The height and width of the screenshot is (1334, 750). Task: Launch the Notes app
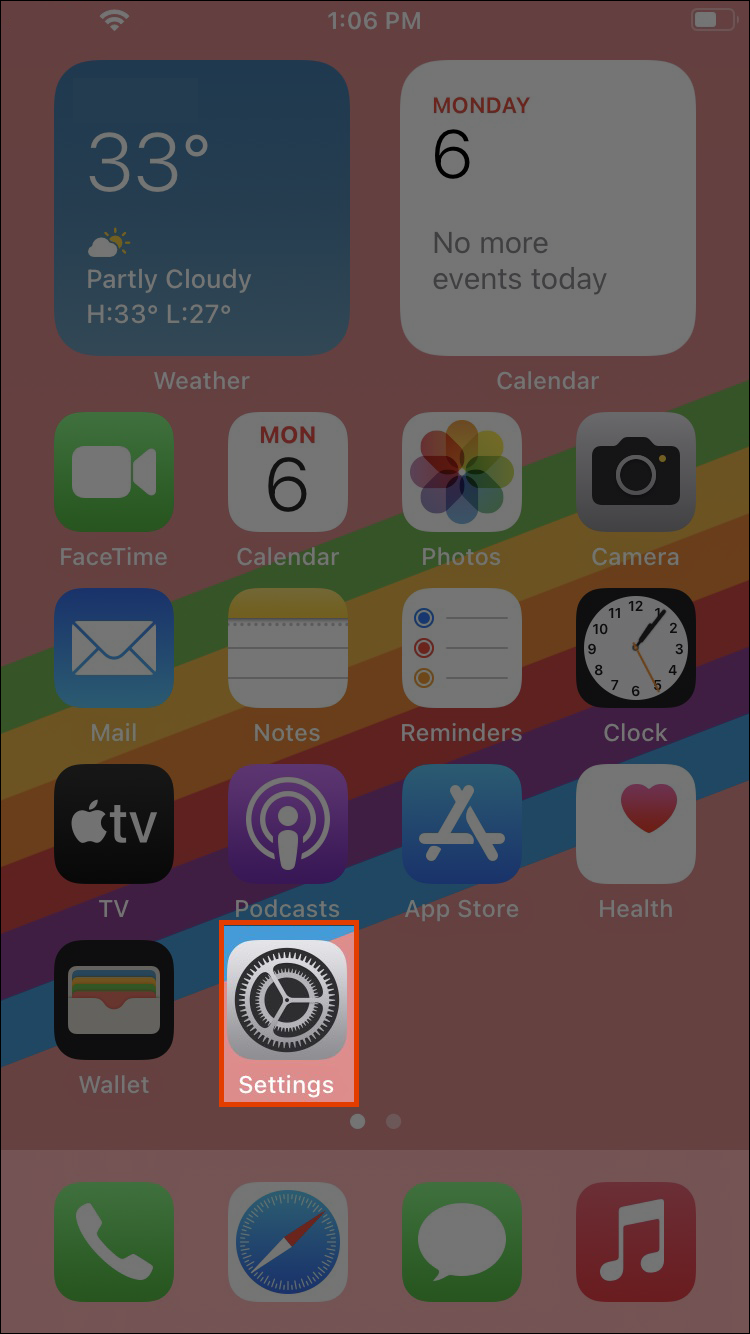point(288,648)
